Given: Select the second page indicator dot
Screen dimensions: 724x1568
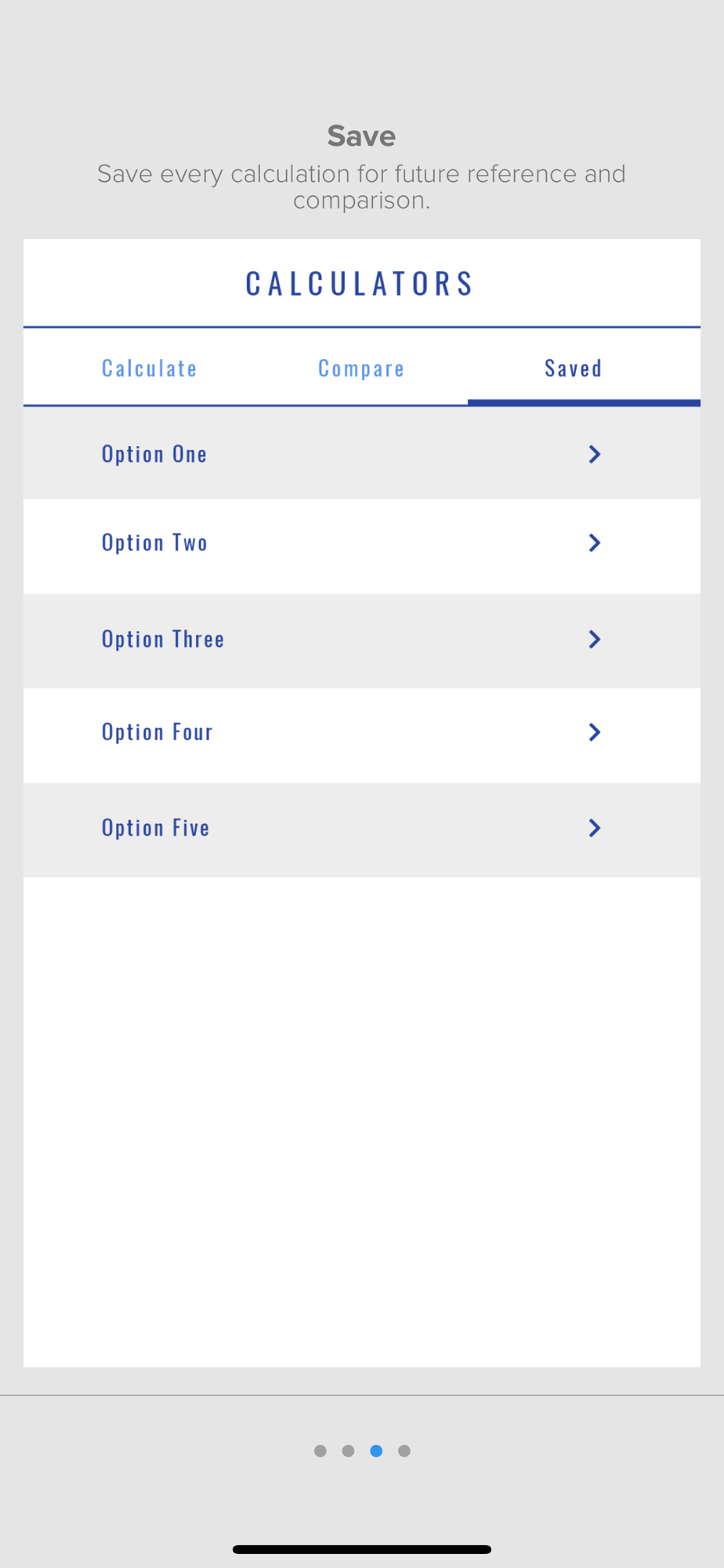Looking at the screenshot, I should (x=348, y=1450).
